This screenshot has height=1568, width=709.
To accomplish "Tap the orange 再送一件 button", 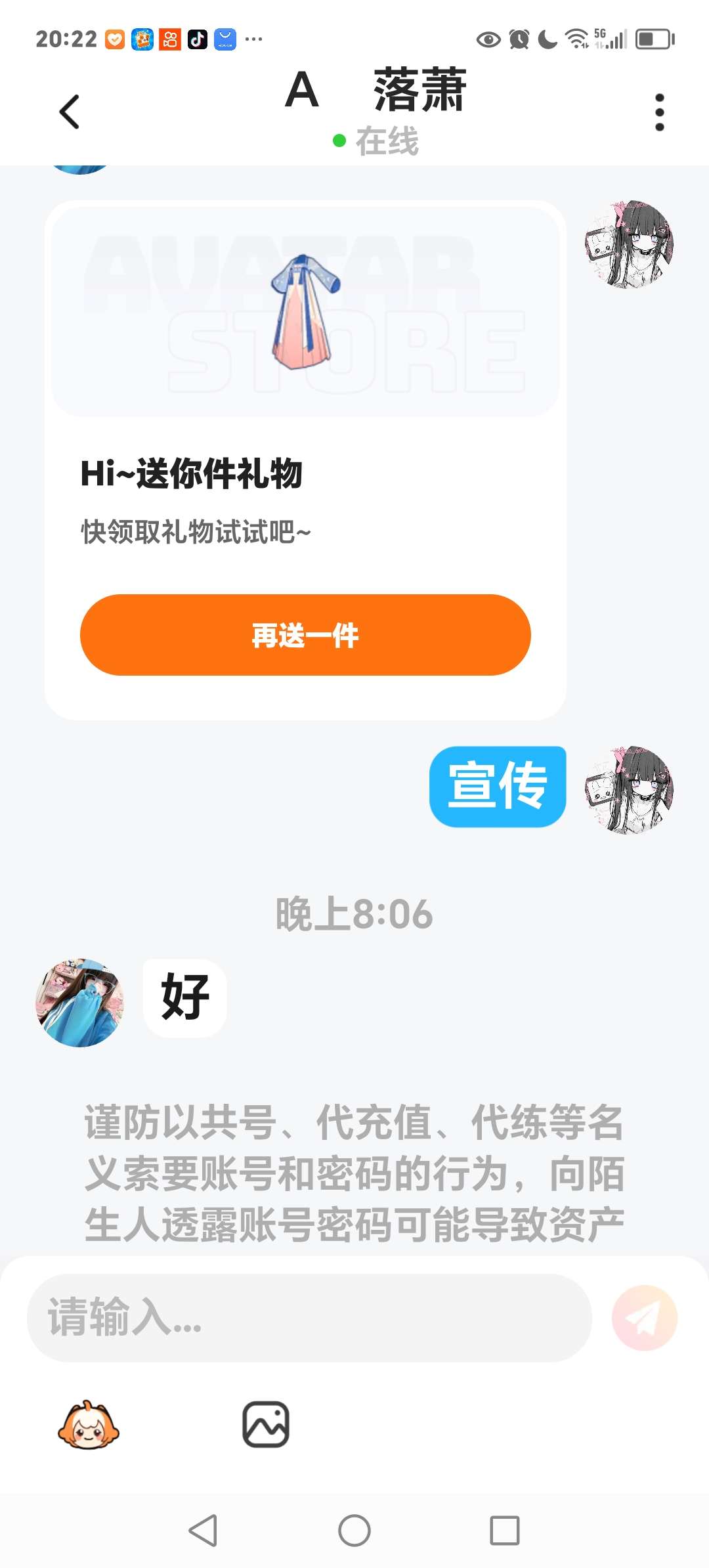I will 305,635.
